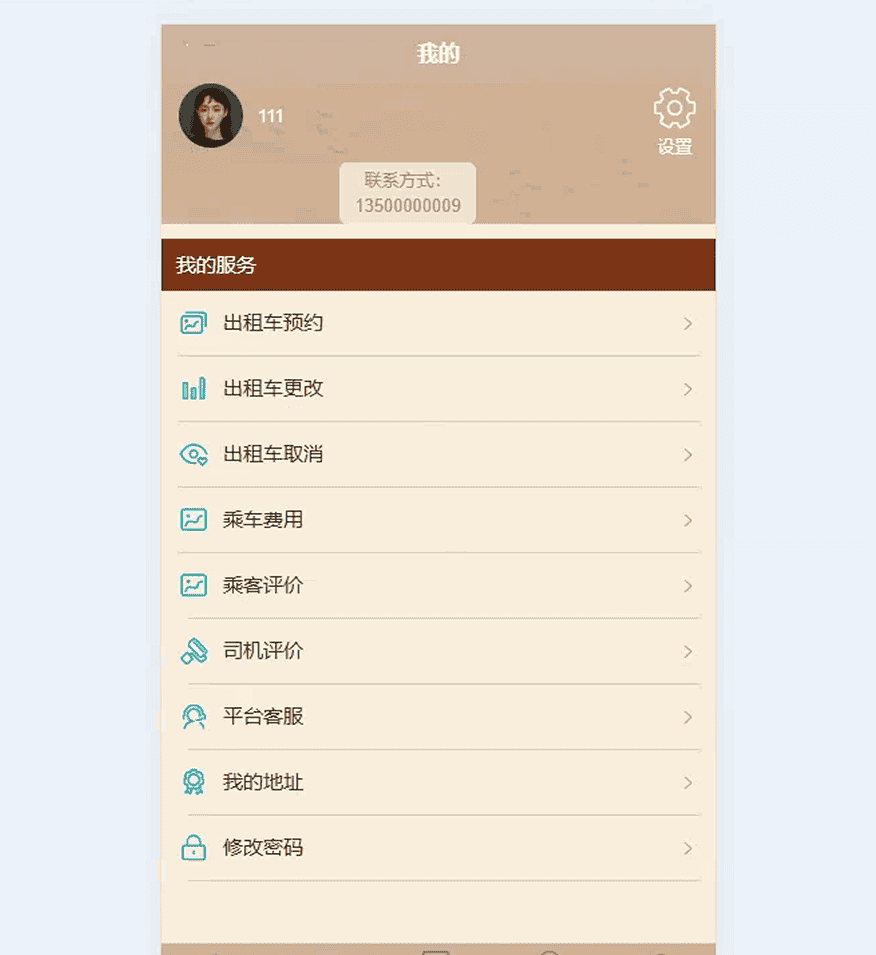
Task: Expand the 出租车预约 row chevron
Action: click(x=687, y=323)
